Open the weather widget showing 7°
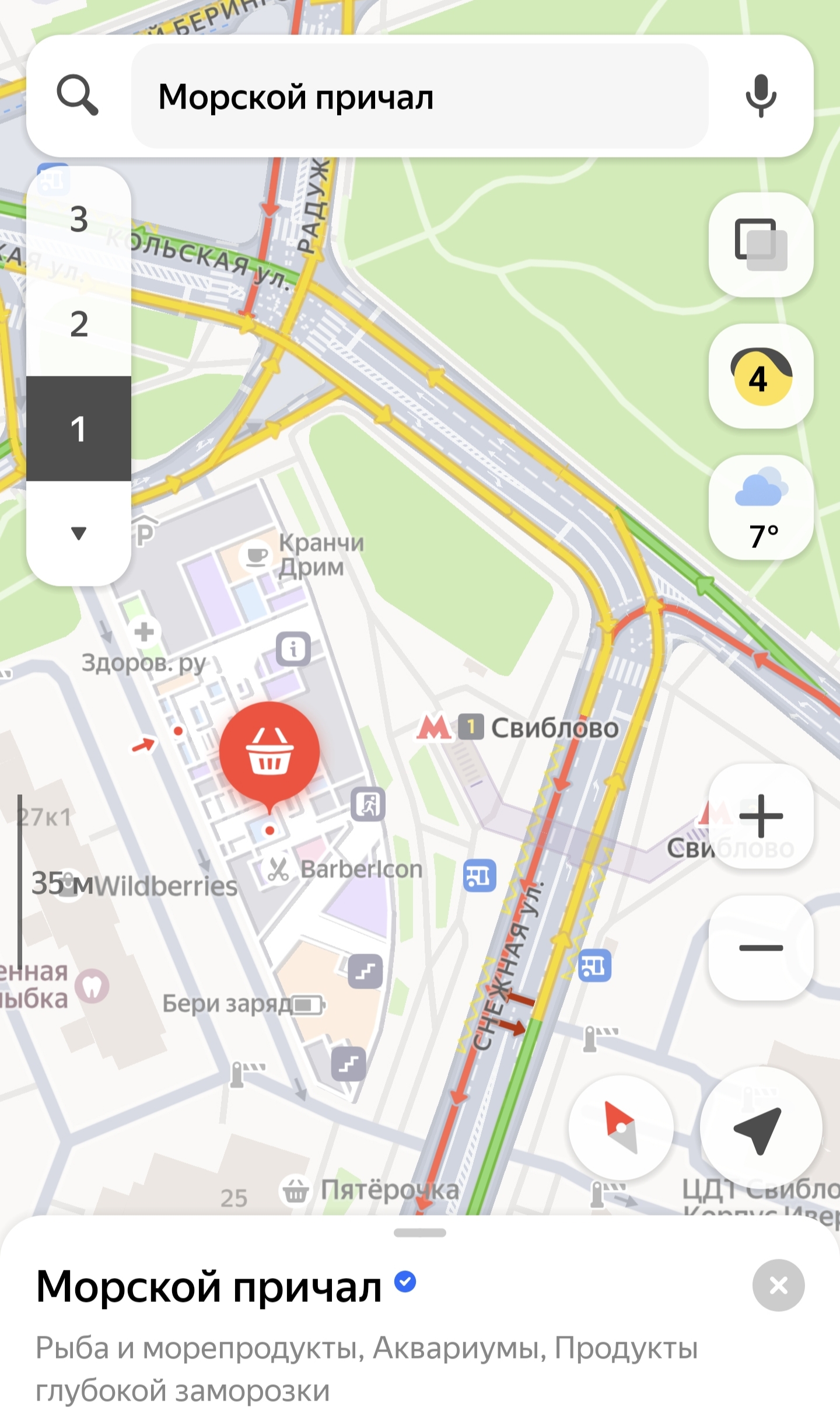 [761, 508]
